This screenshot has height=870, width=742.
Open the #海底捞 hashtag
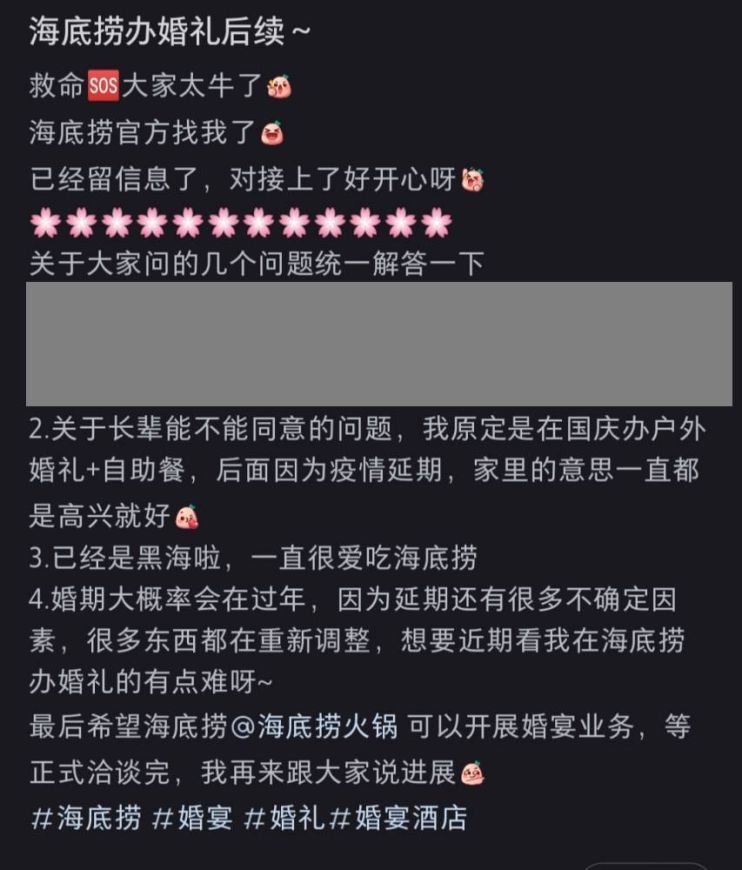[86, 817]
